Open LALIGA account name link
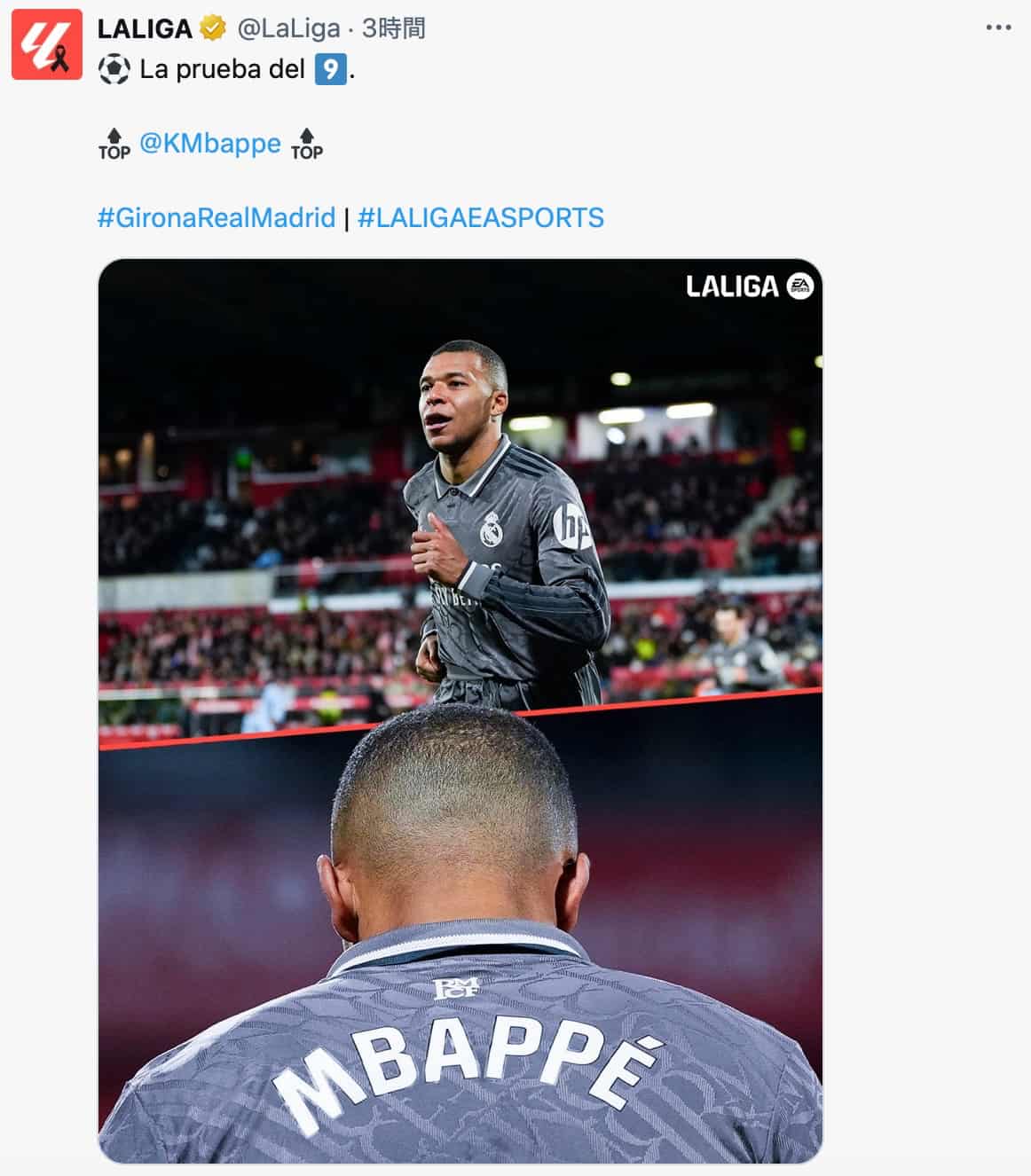Screen dimensions: 1031x1176 point(145,28)
